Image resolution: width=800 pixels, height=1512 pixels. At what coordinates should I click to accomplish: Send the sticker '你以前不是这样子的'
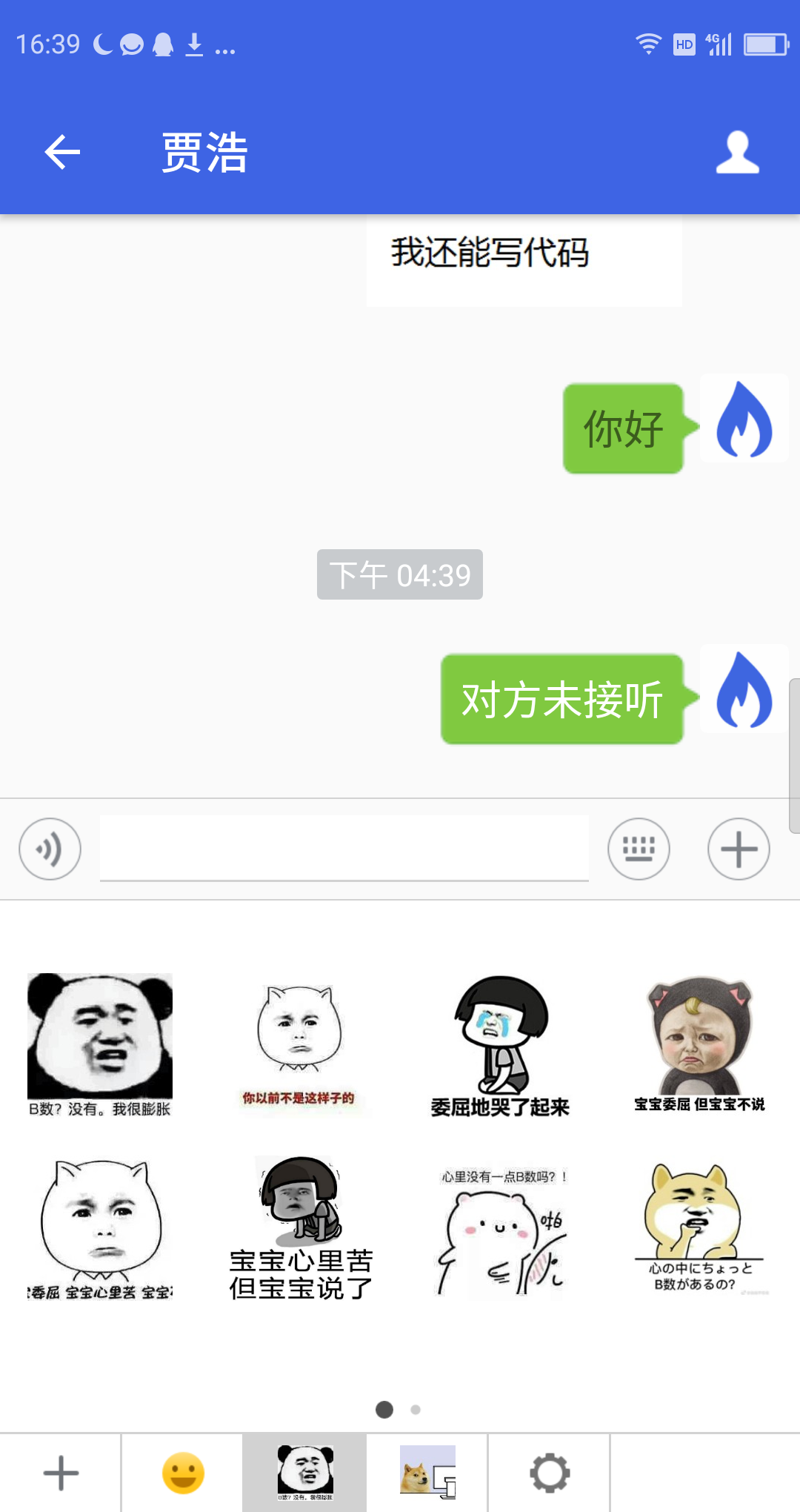299,1044
